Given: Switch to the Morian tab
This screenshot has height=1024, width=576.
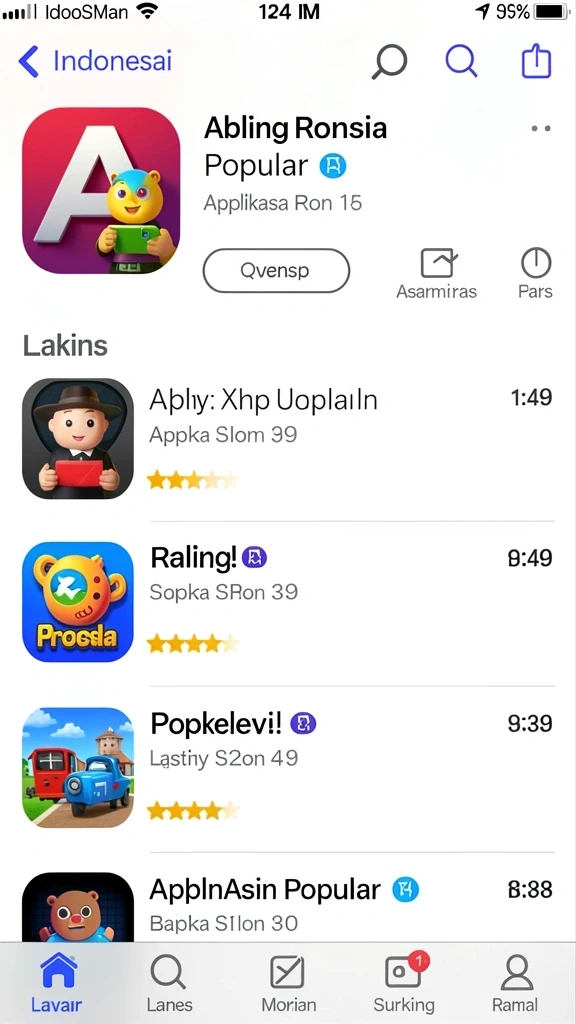Looking at the screenshot, I should click(x=288, y=983).
